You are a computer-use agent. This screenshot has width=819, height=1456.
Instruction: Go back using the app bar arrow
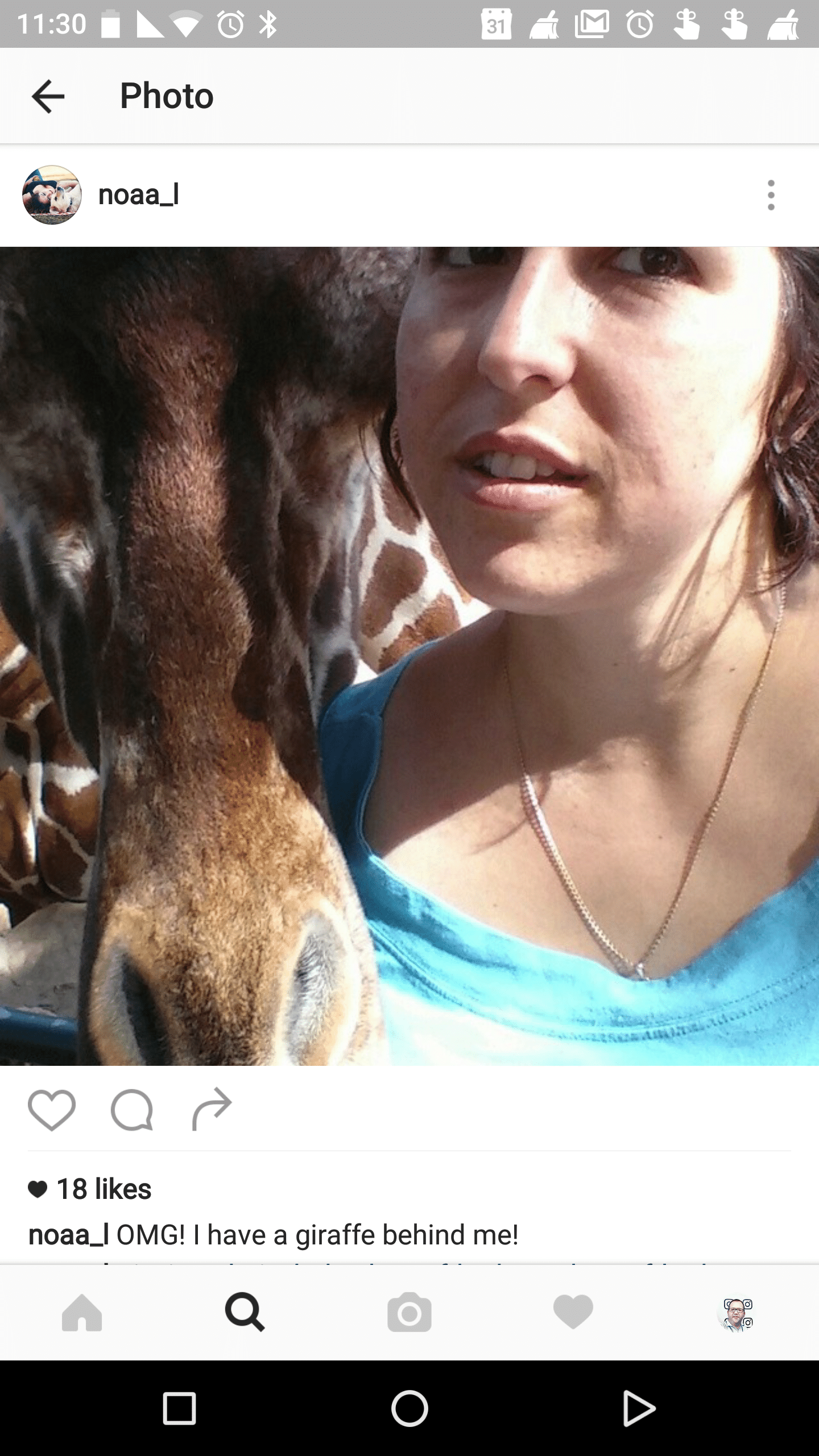pos(48,96)
